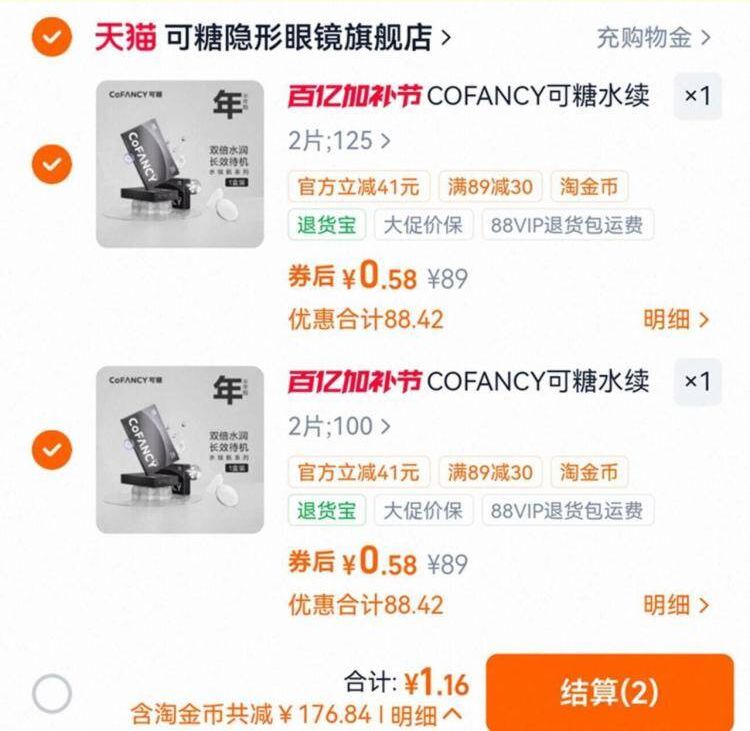Viewport: 750px width, 731px height.
Task: Uncheck the 可糖隐形眼镜旗舰店 store checkbox
Action: 52,38
